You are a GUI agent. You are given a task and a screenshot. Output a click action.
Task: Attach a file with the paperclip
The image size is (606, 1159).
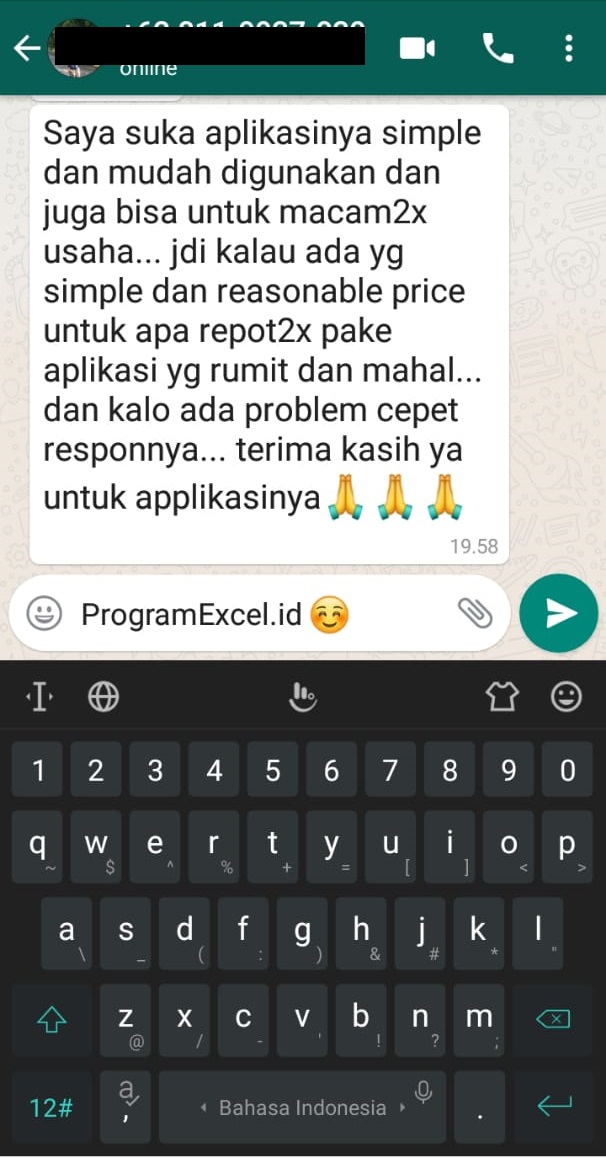(474, 613)
